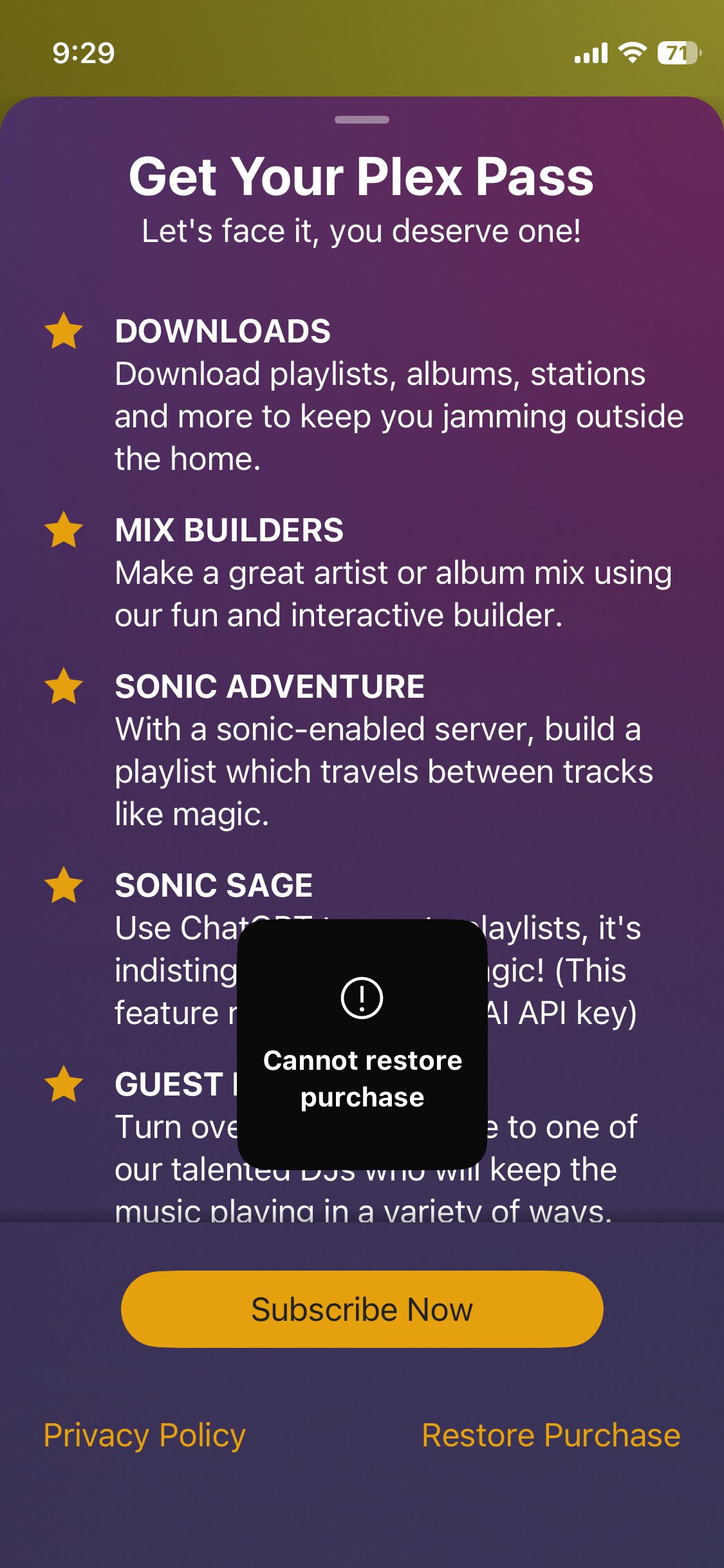Tap the Subscribe Now button
The height and width of the screenshot is (1568, 724).
pos(362,1309)
